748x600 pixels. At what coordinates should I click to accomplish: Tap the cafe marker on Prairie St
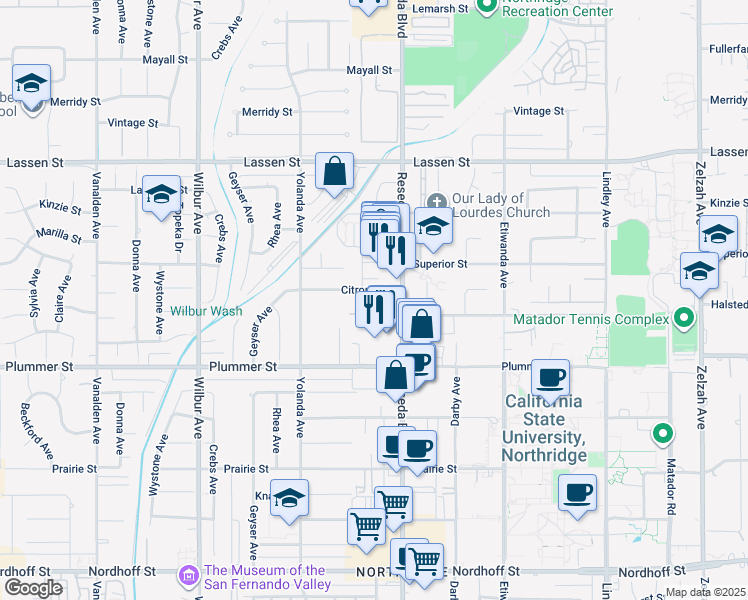[x=417, y=449]
